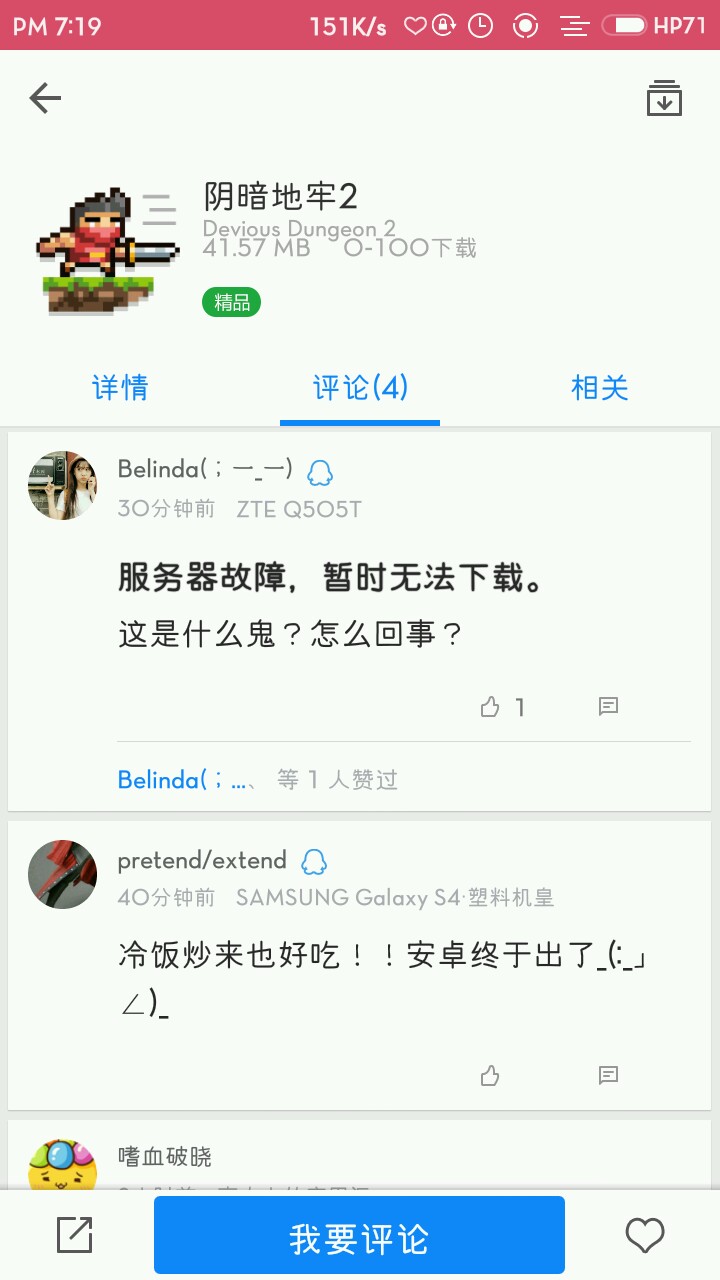The image size is (720, 1280).
Task: Switch to the 相关 tab
Action: click(599, 388)
